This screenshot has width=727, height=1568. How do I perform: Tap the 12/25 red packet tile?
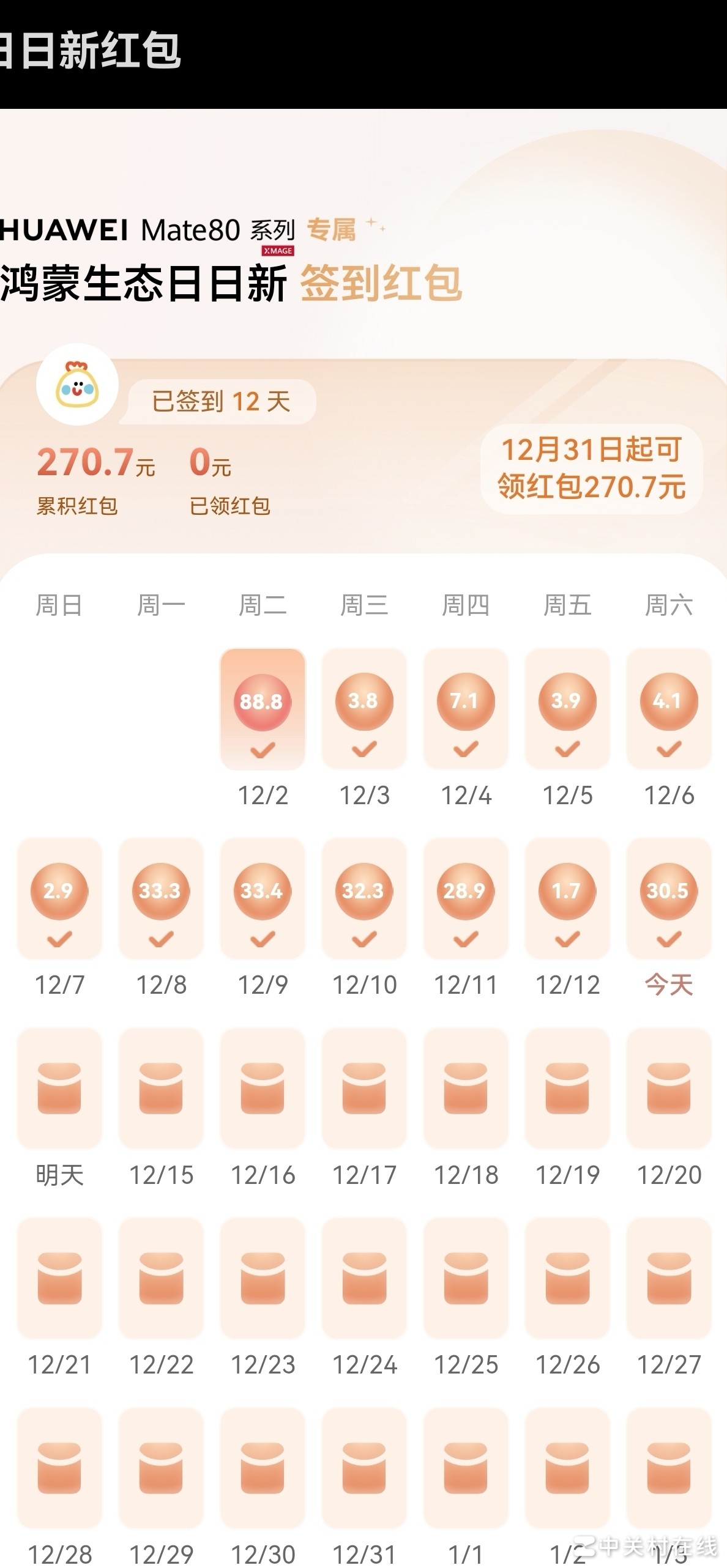pos(466,1278)
